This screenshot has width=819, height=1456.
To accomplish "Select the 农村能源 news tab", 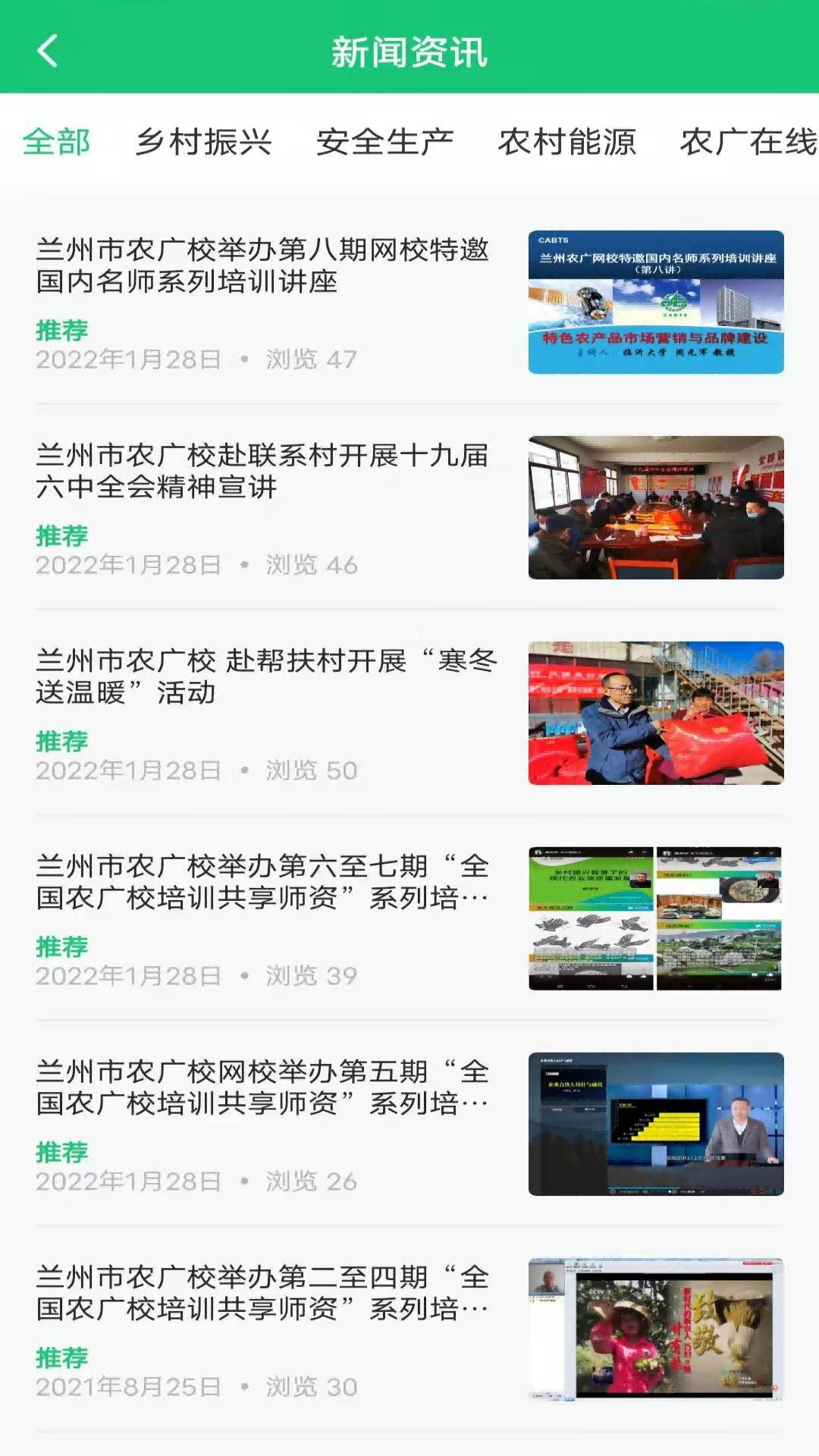I will [x=568, y=141].
